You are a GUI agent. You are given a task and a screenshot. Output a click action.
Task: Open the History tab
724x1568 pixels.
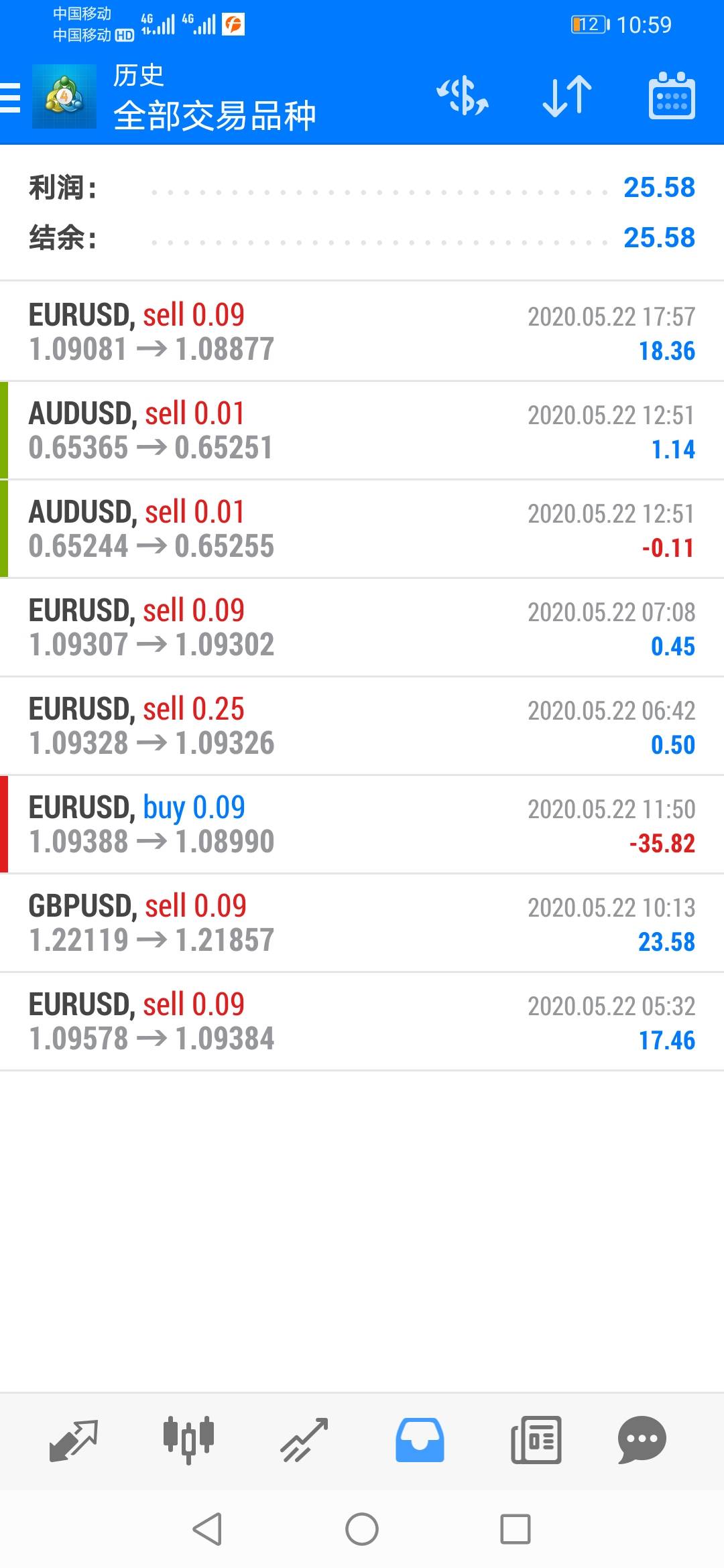[x=420, y=1439]
